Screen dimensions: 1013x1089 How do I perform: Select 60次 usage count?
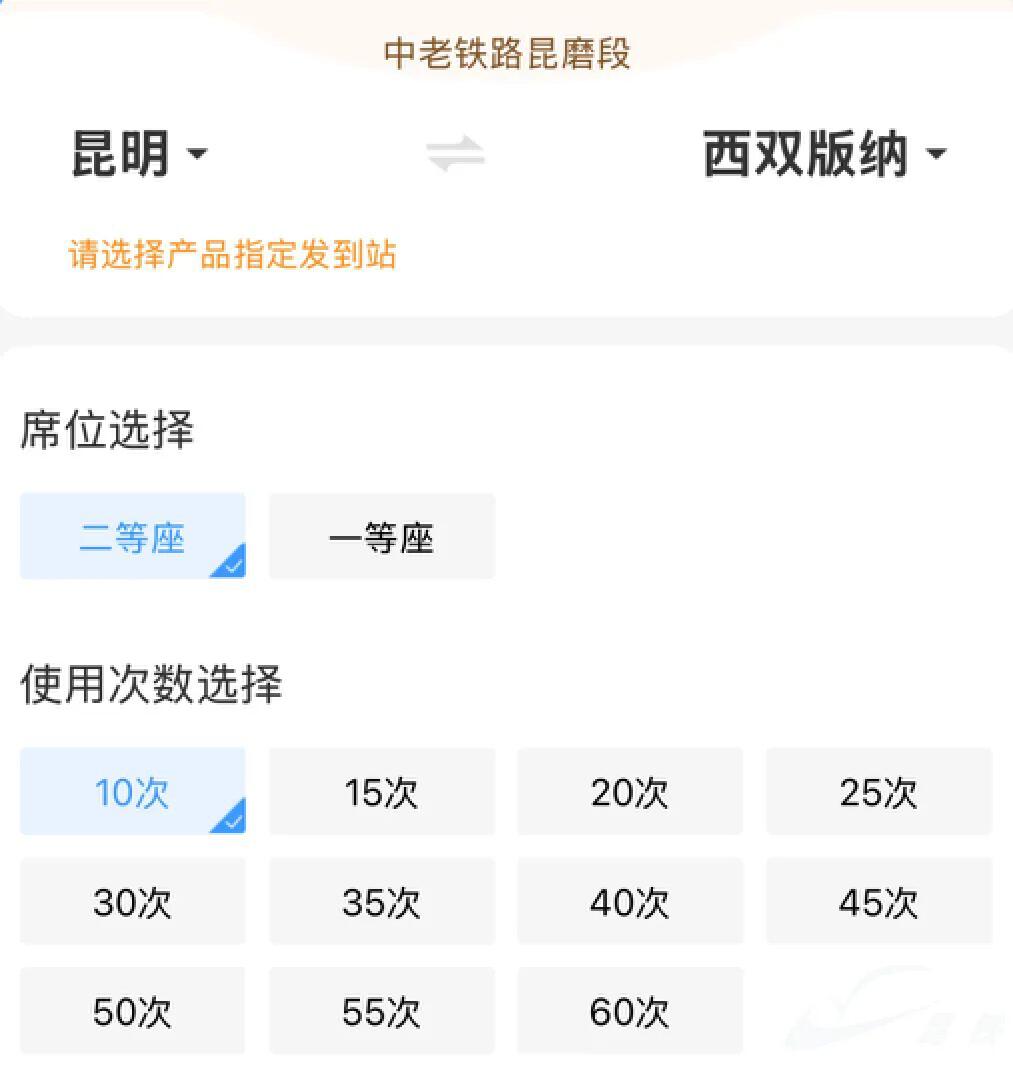tap(629, 1011)
